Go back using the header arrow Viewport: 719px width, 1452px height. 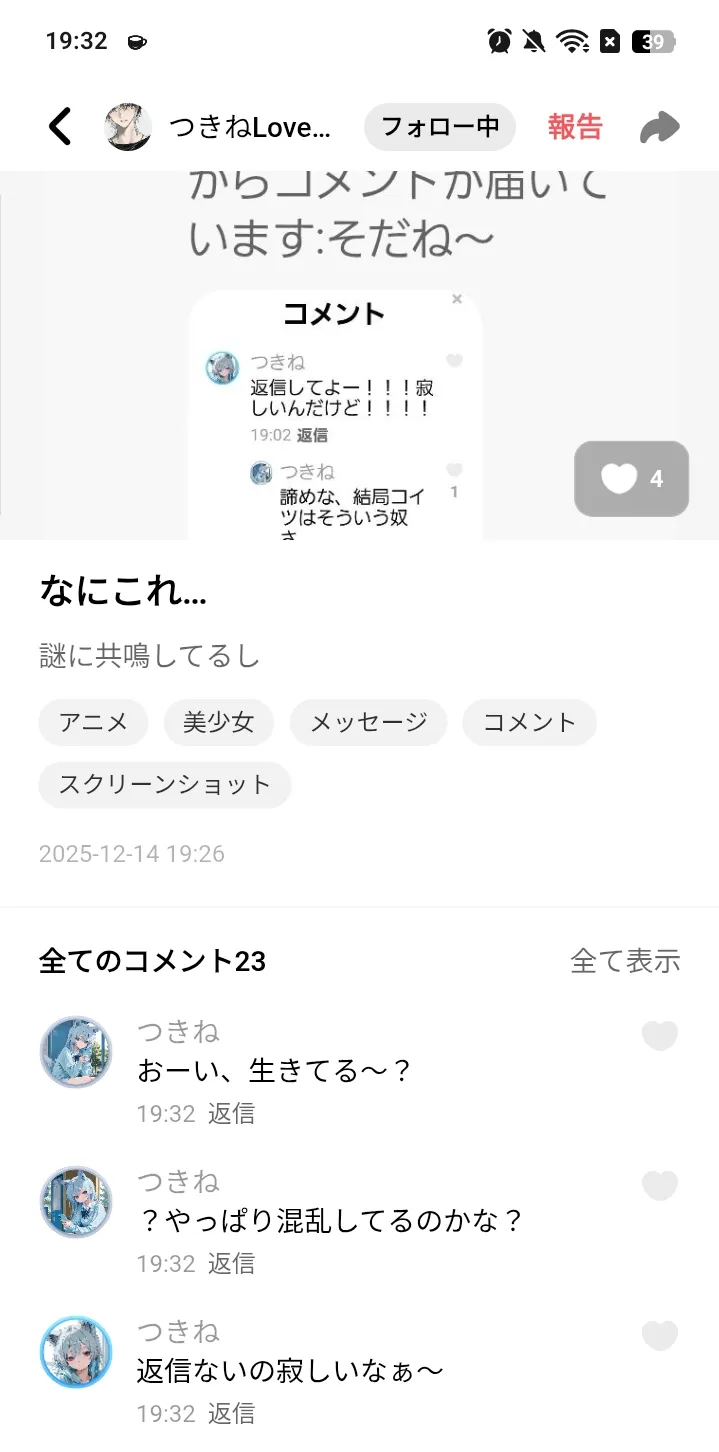click(60, 127)
